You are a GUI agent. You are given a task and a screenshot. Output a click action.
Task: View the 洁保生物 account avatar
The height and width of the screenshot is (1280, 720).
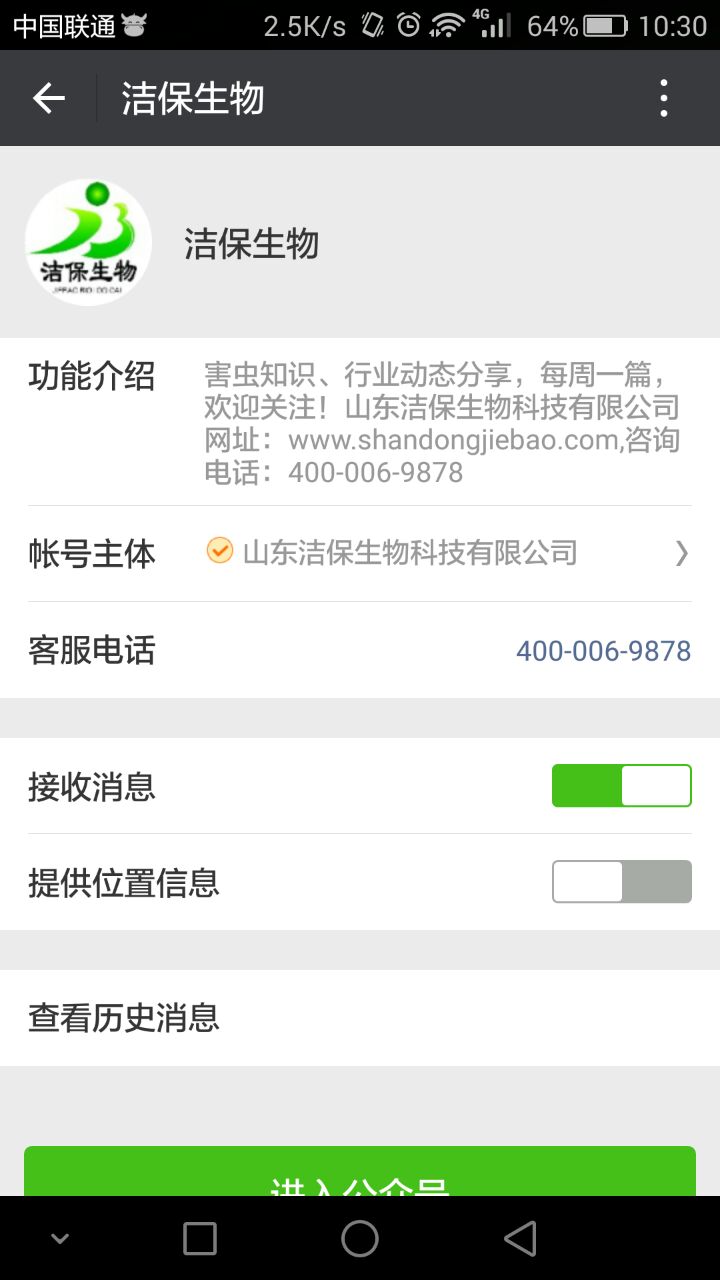tap(88, 243)
